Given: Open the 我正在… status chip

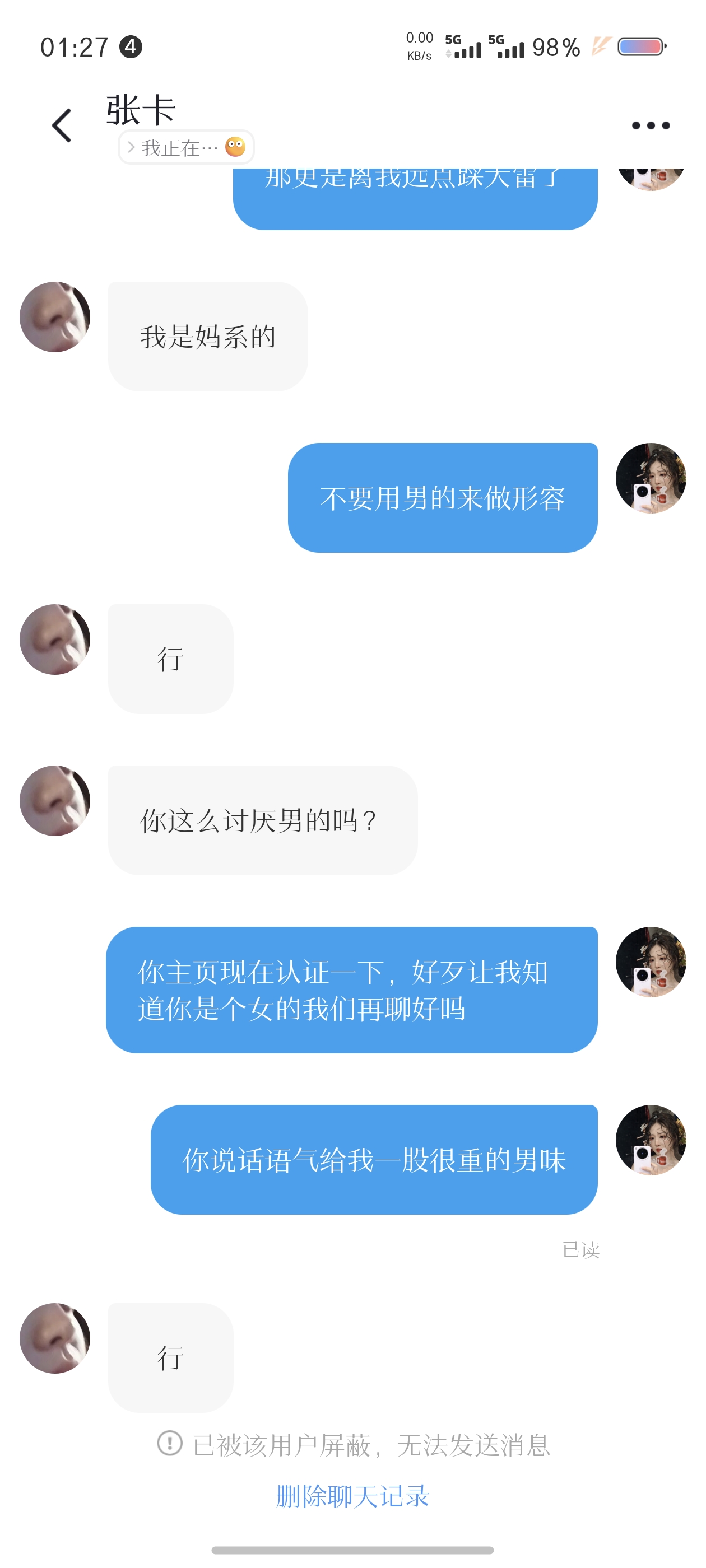Looking at the screenshot, I should [187, 147].
